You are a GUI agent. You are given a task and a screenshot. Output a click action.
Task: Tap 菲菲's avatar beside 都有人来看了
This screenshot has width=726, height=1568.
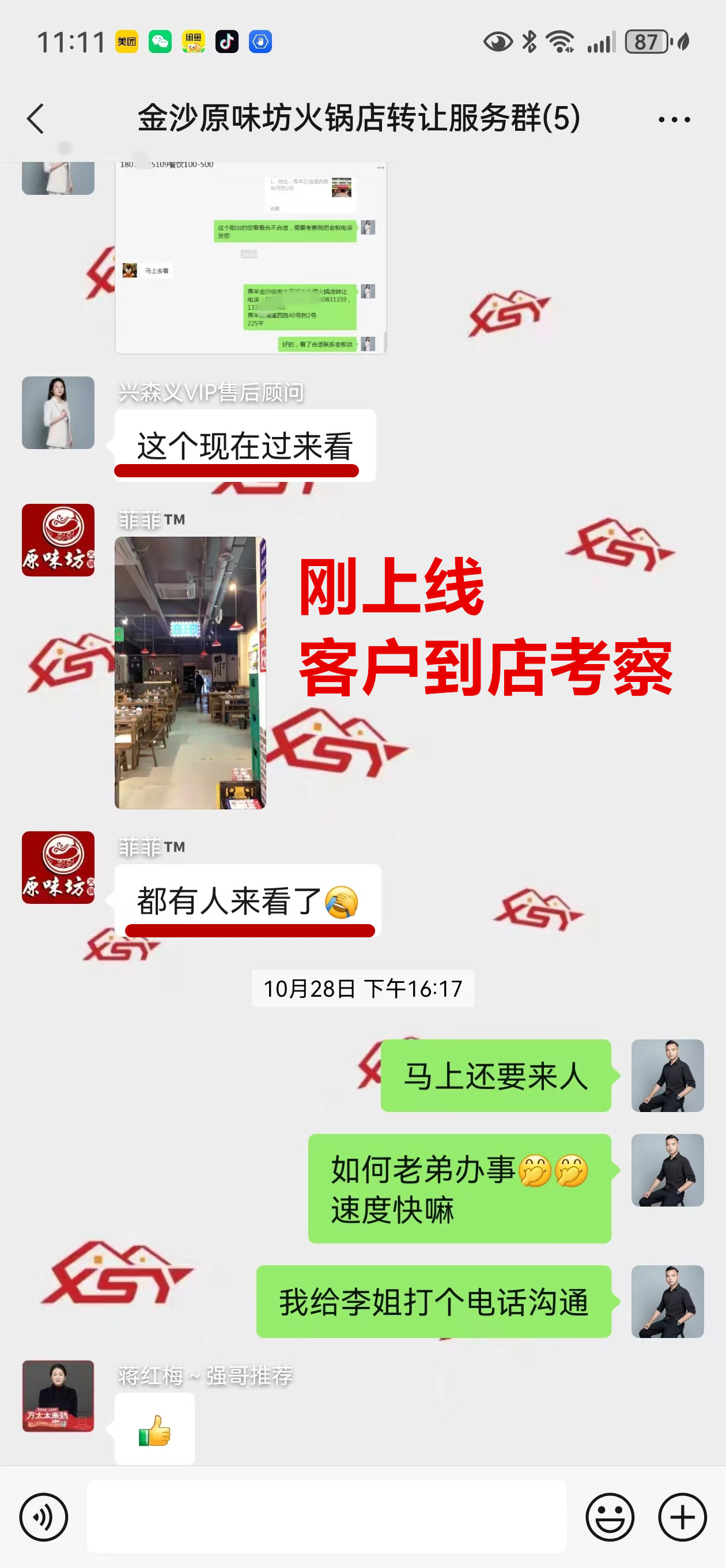pos(58,868)
